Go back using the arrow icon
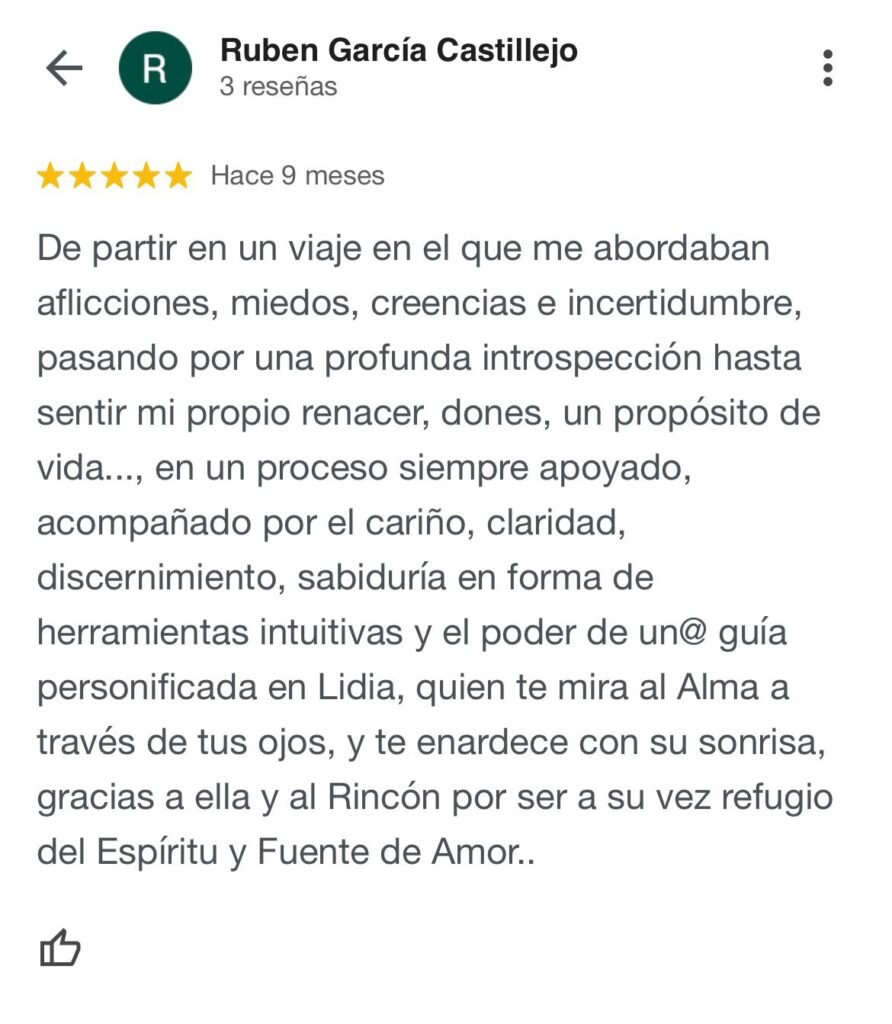Screen dimensions: 892x1024 (64, 68)
